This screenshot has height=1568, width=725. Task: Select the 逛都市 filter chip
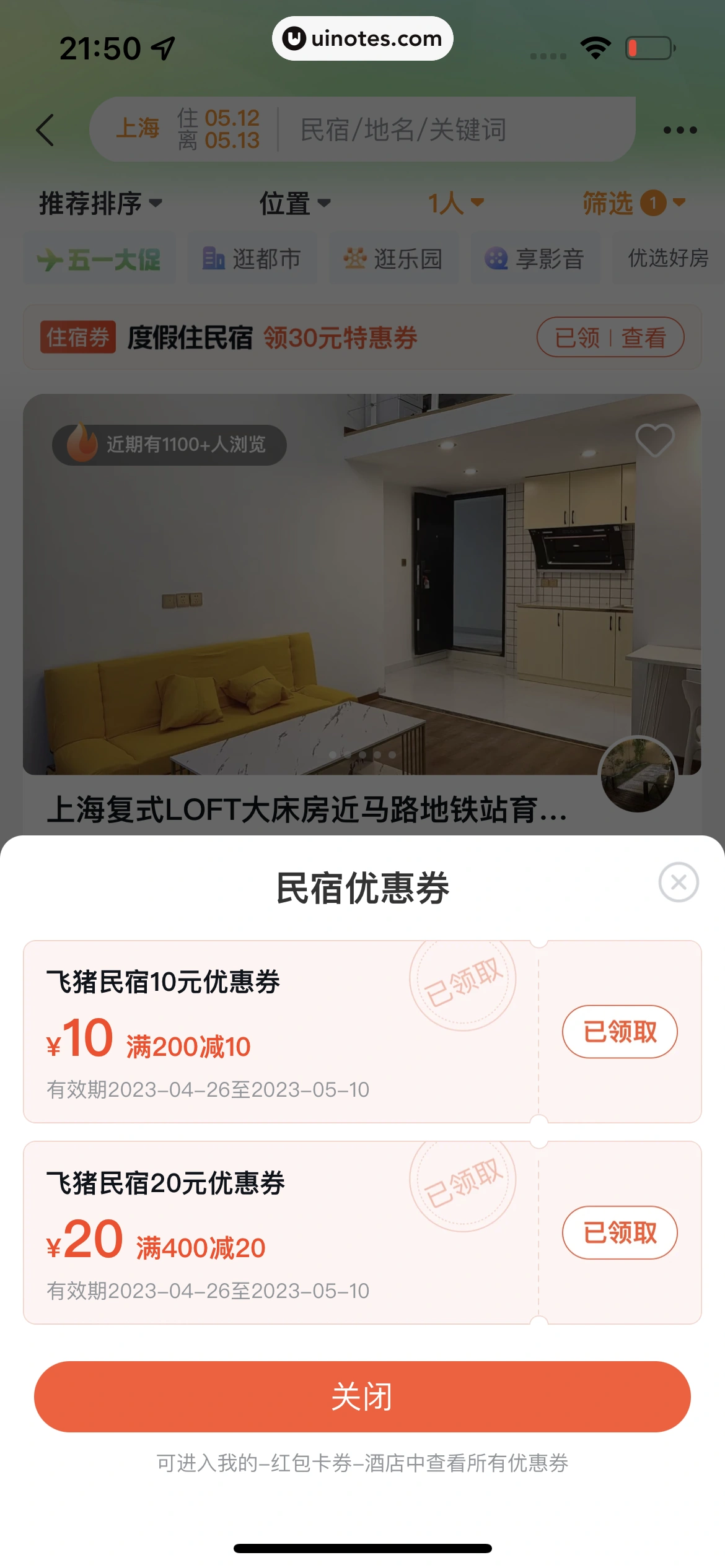tap(252, 259)
